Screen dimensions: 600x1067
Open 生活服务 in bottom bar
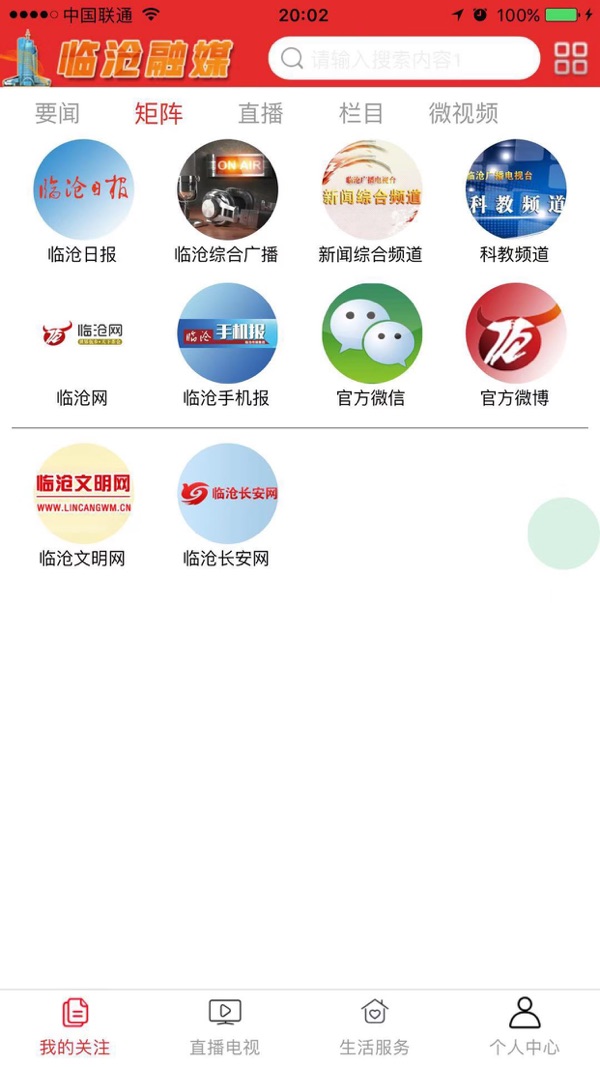pyautogui.click(x=375, y=1027)
